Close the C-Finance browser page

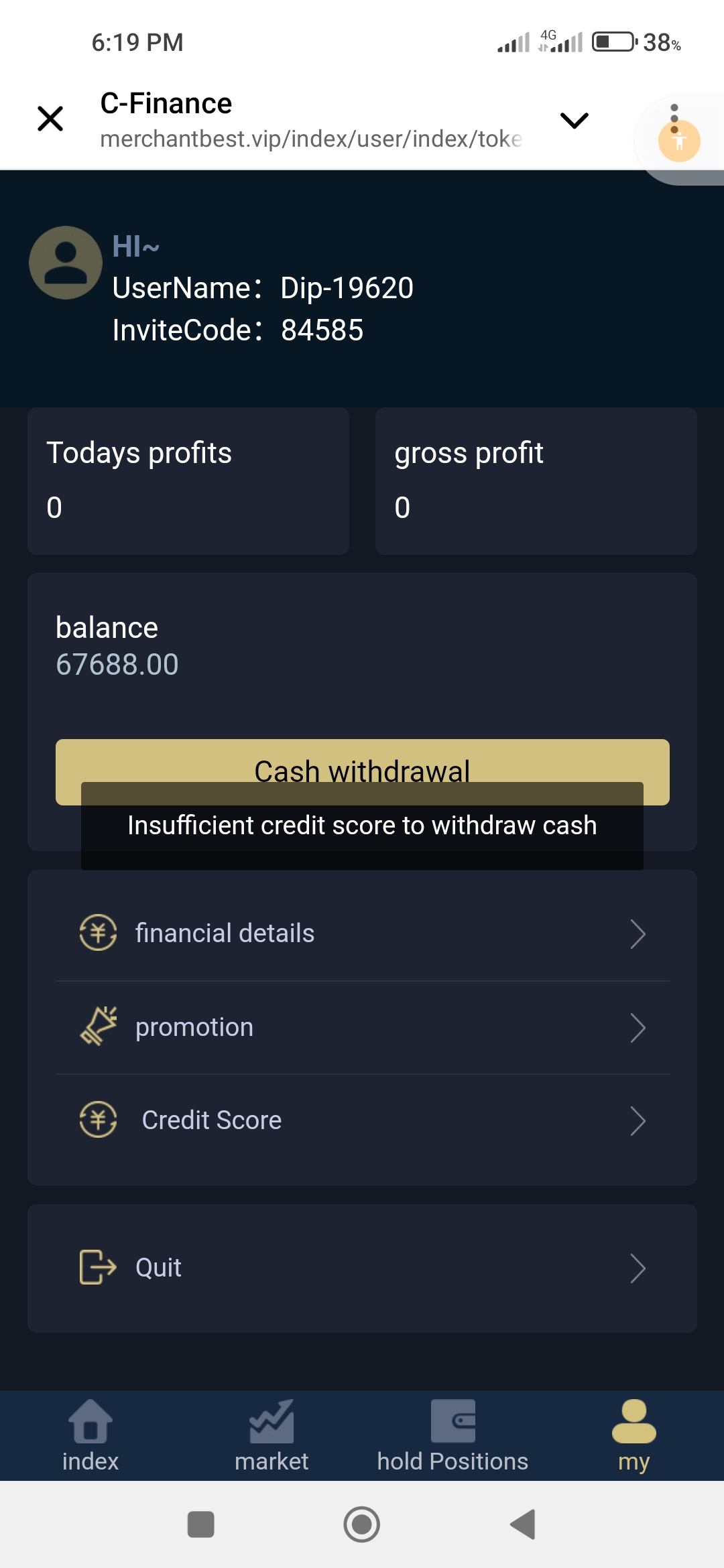click(x=50, y=119)
